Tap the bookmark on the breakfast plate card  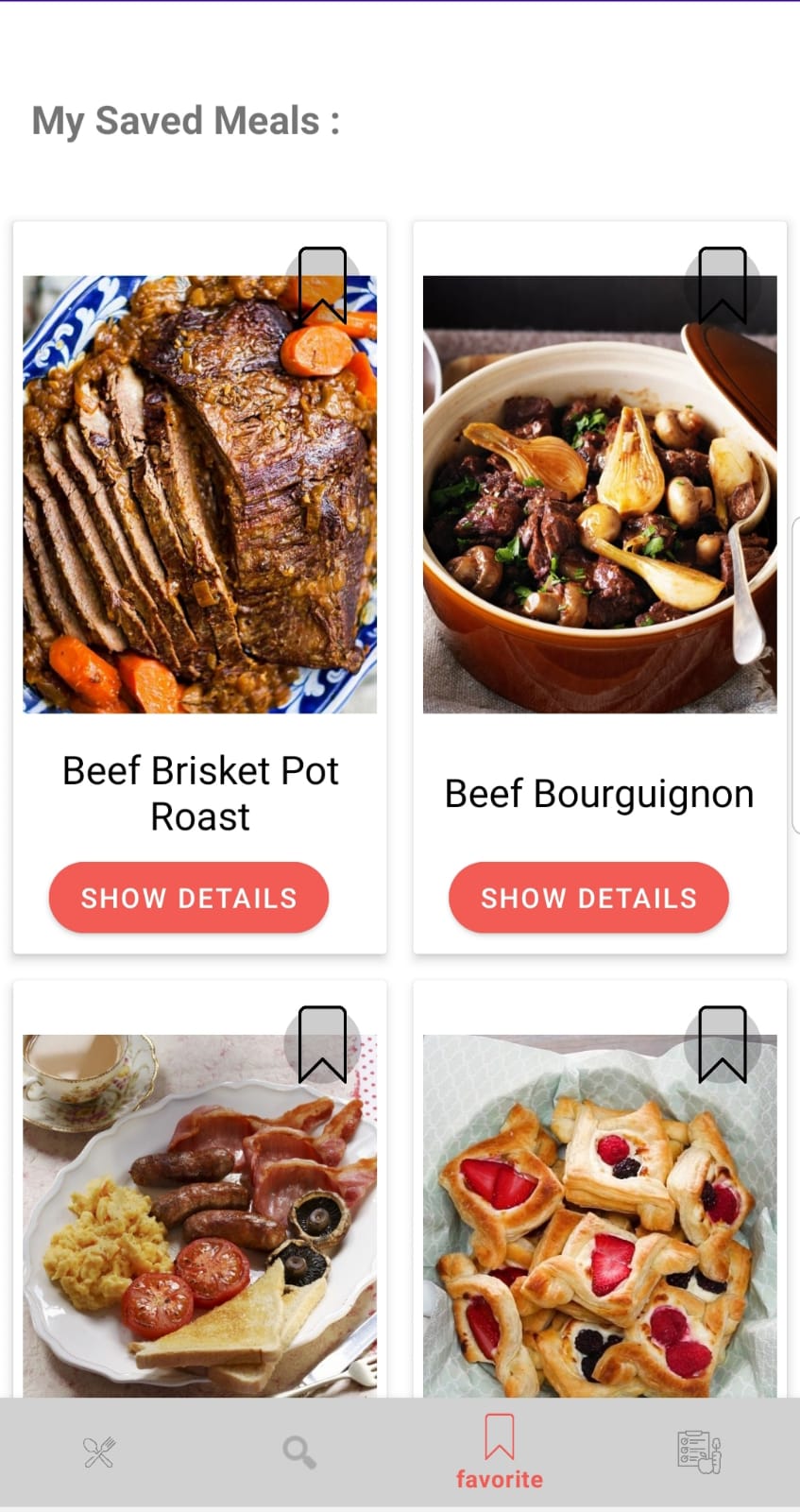click(322, 1042)
